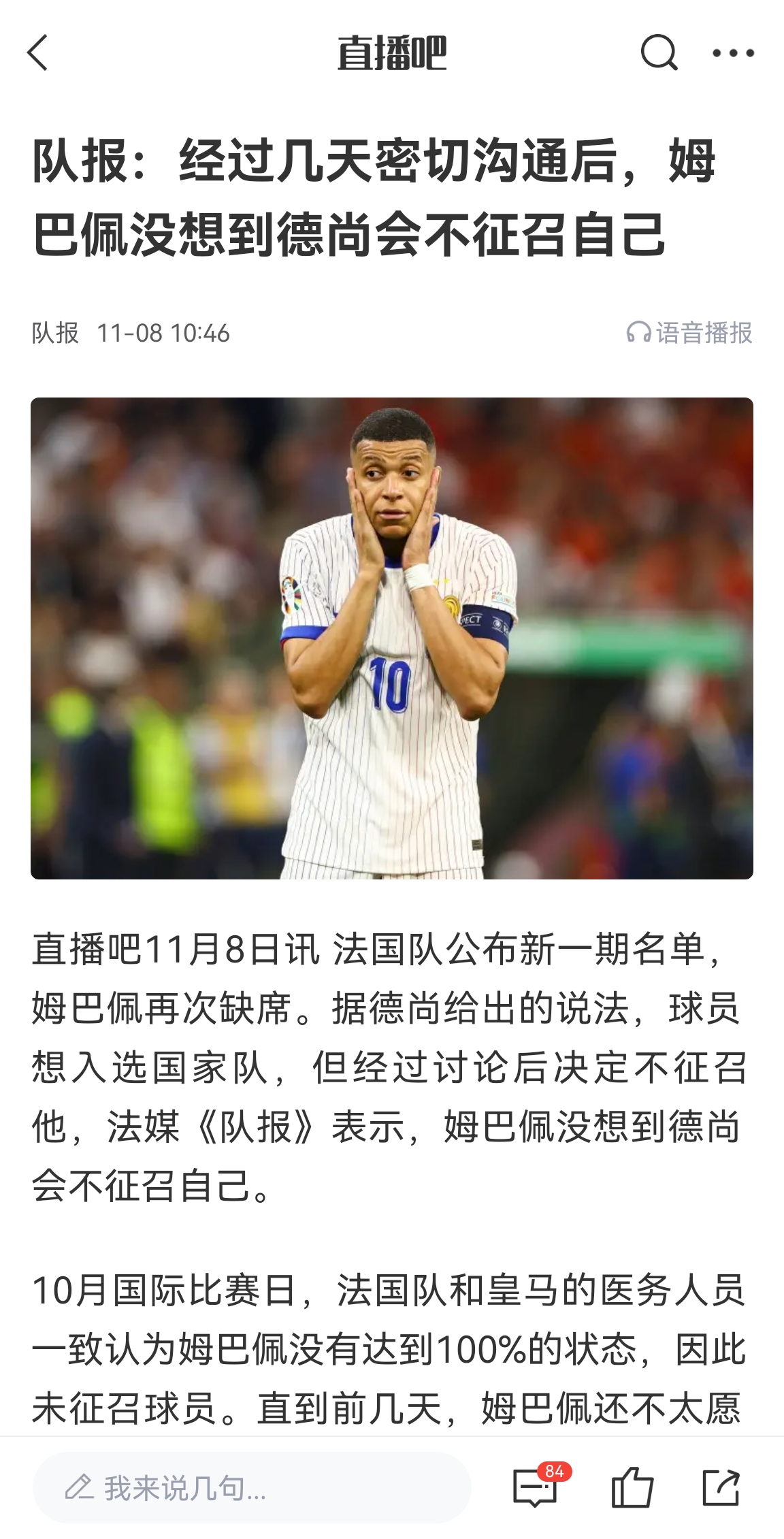Open search via the magnifier icon
The width and height of the screenshot is (784, 1539).
(x=659, y=53)
